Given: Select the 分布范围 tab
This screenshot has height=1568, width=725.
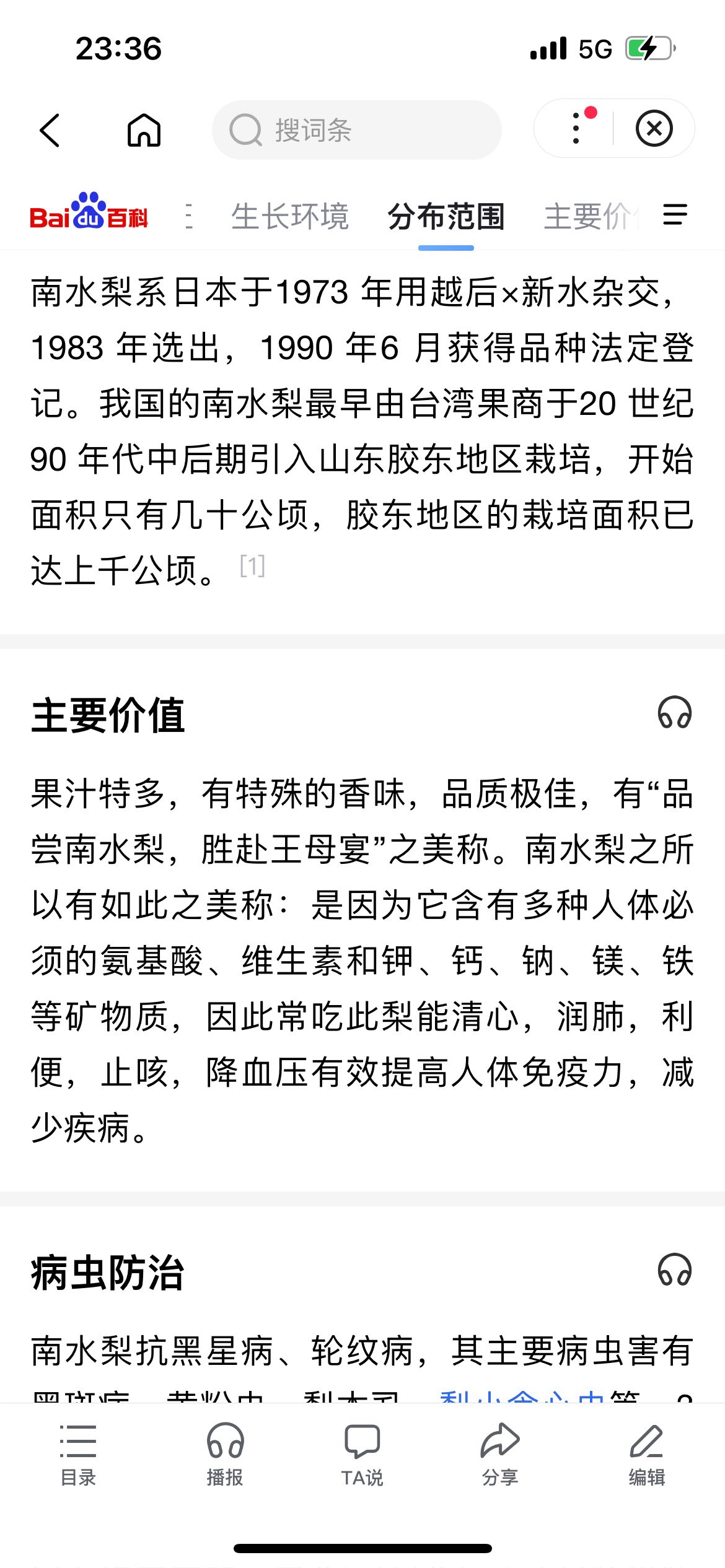Looking at the screenshot, I should (446, 217).
